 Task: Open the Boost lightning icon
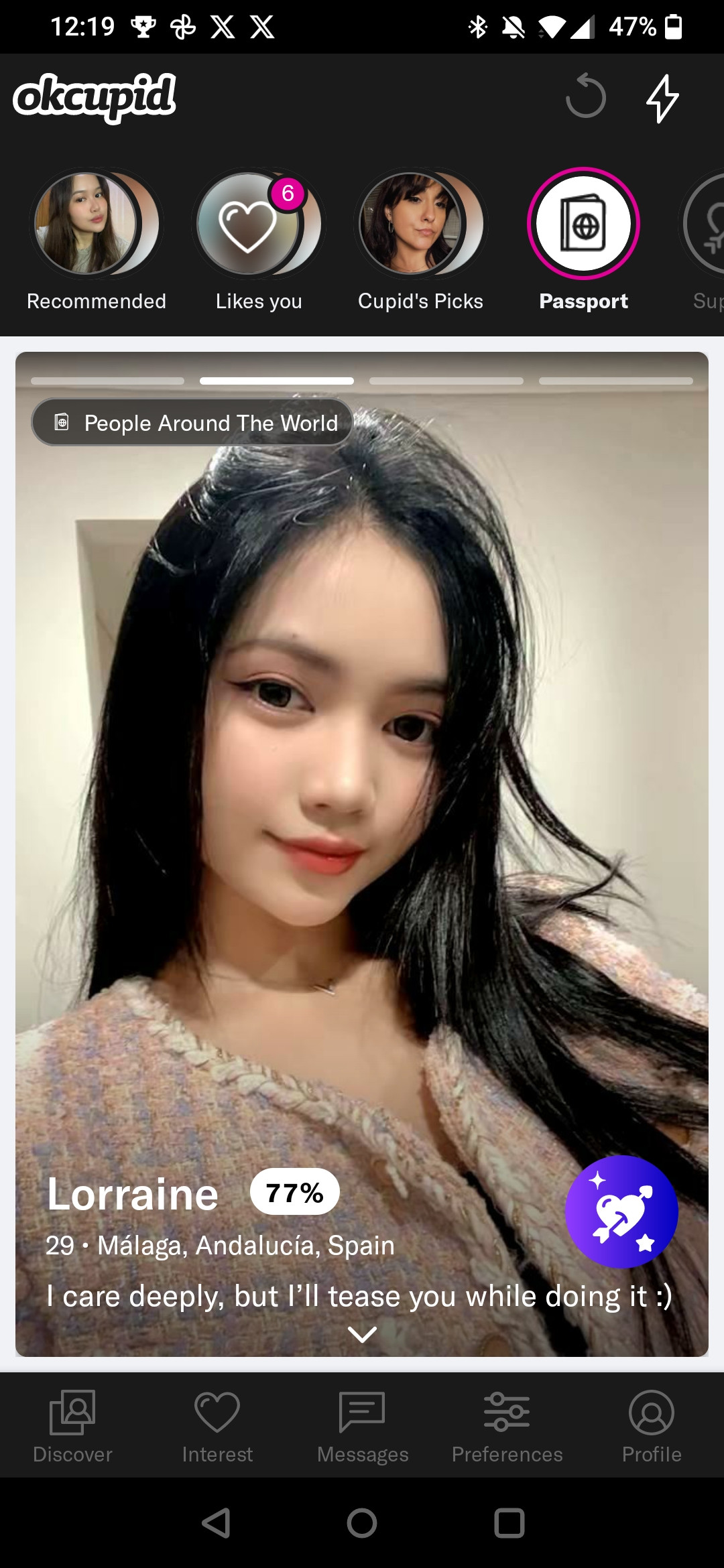pos(662,99)
